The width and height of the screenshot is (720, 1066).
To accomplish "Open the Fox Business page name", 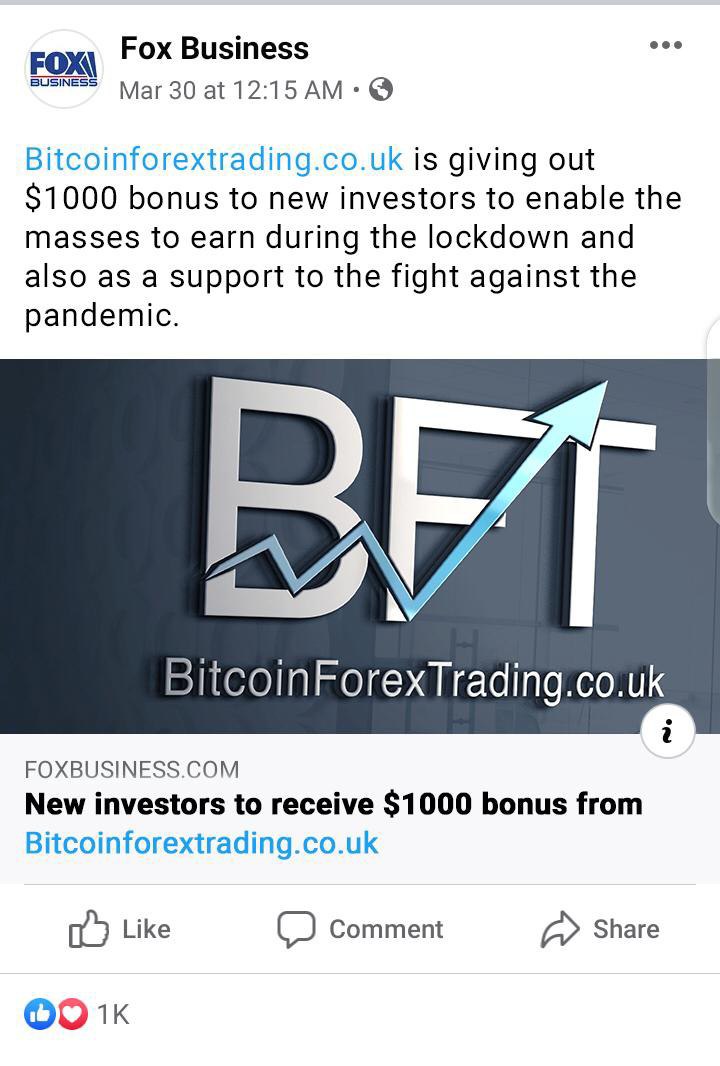I will click(x=214, y=48).
